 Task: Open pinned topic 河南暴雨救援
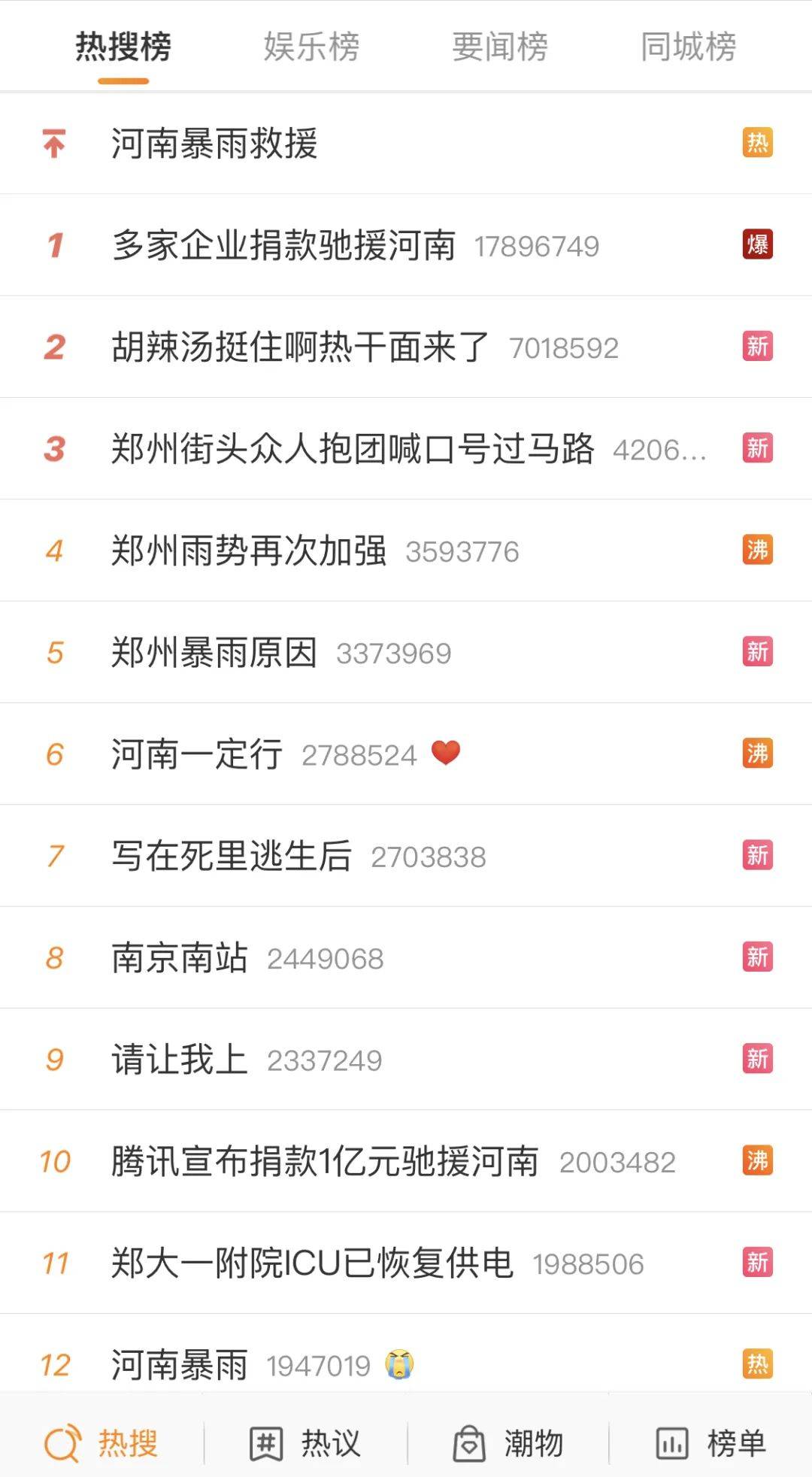point(215,143)
